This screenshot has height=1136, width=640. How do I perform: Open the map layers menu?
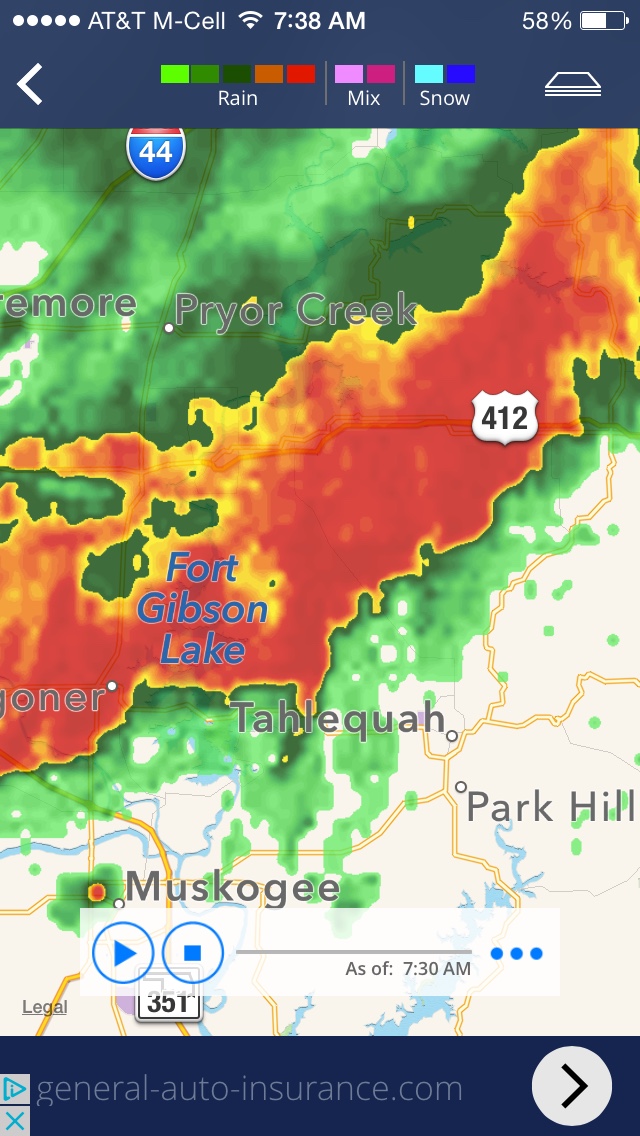click(x=572, y=85)
